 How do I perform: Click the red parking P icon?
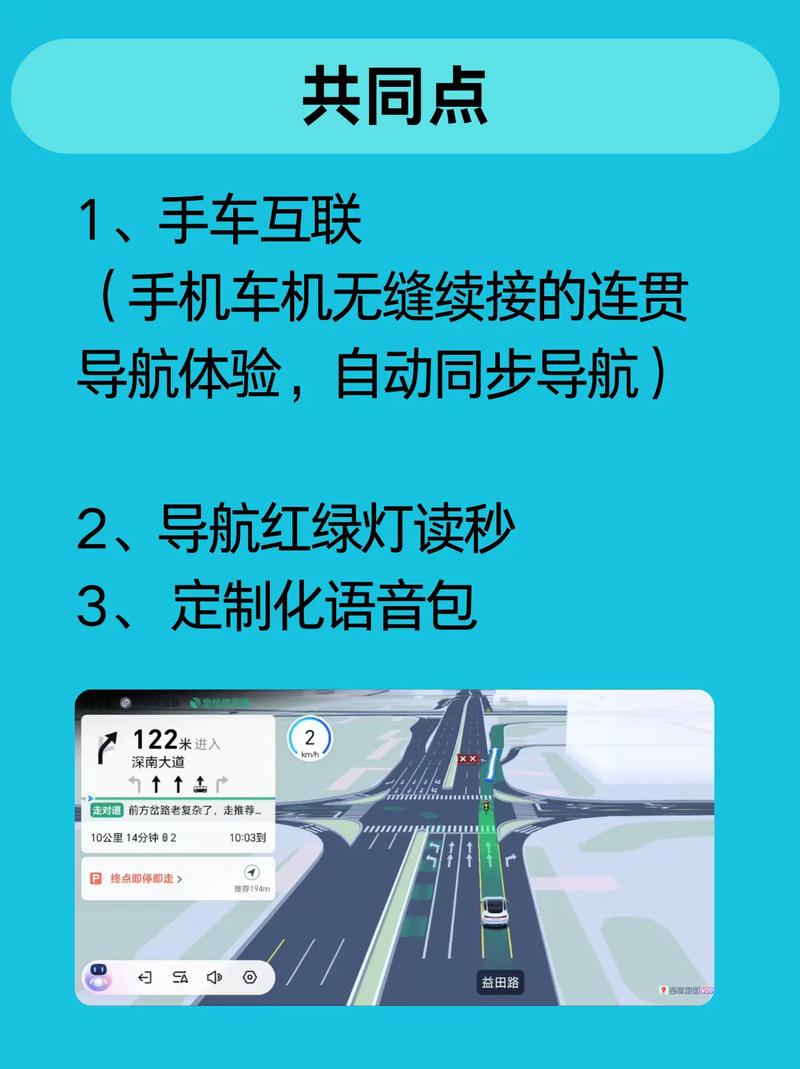[x=95, y=878]
